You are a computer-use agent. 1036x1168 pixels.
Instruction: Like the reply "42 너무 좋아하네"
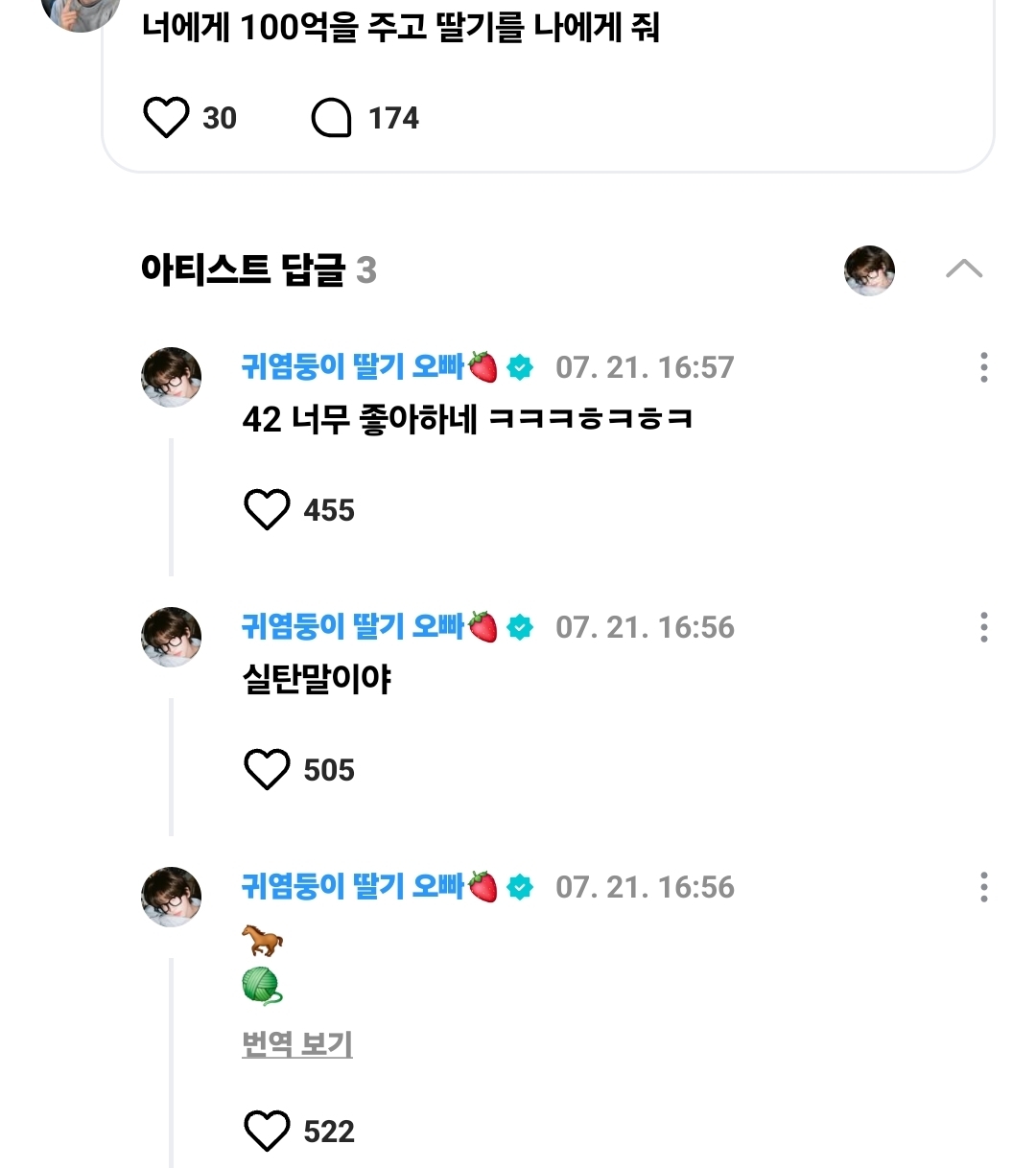click(x=267, y=509)
